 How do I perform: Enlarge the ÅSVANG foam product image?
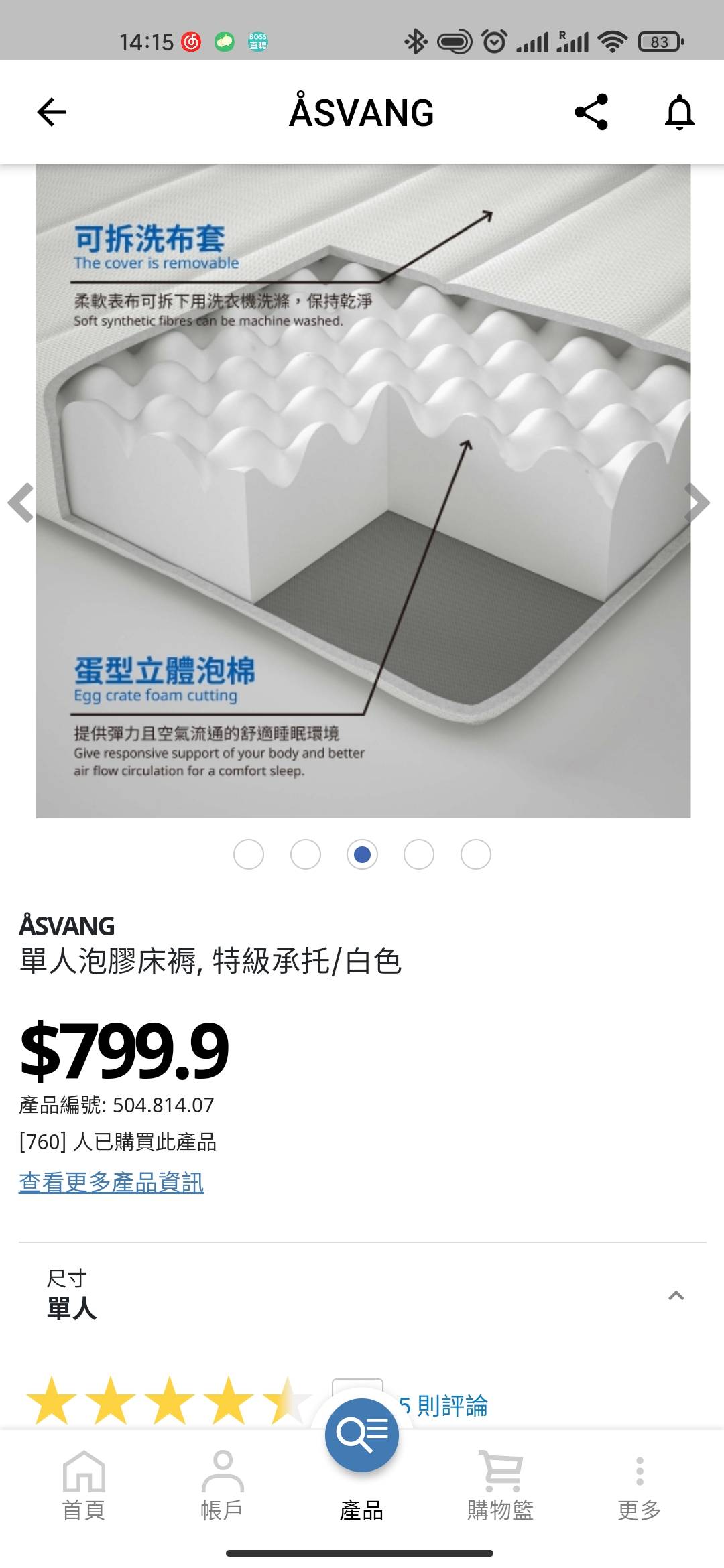click(x=363, y=491)
